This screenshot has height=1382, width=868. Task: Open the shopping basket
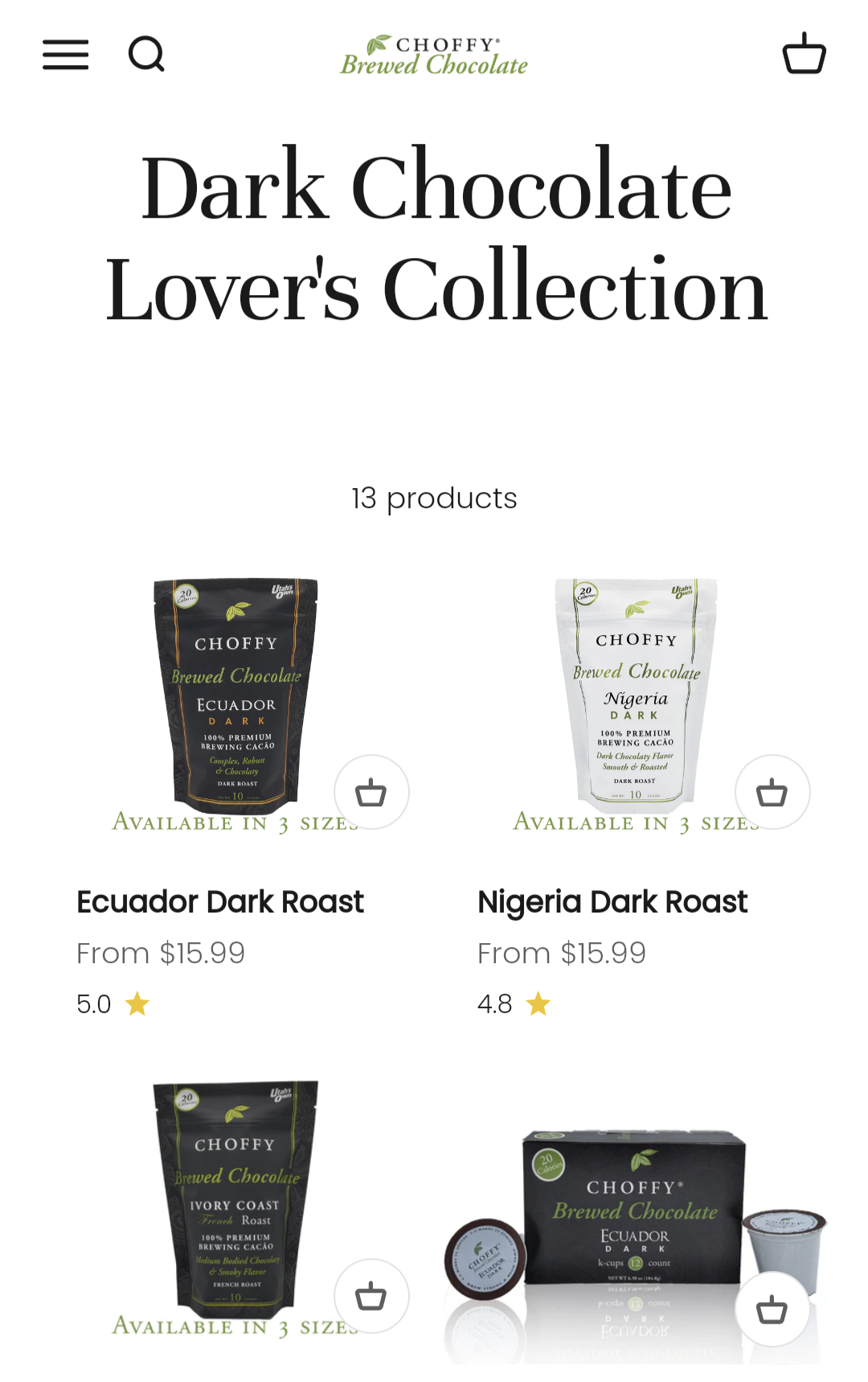pos(804,54)
